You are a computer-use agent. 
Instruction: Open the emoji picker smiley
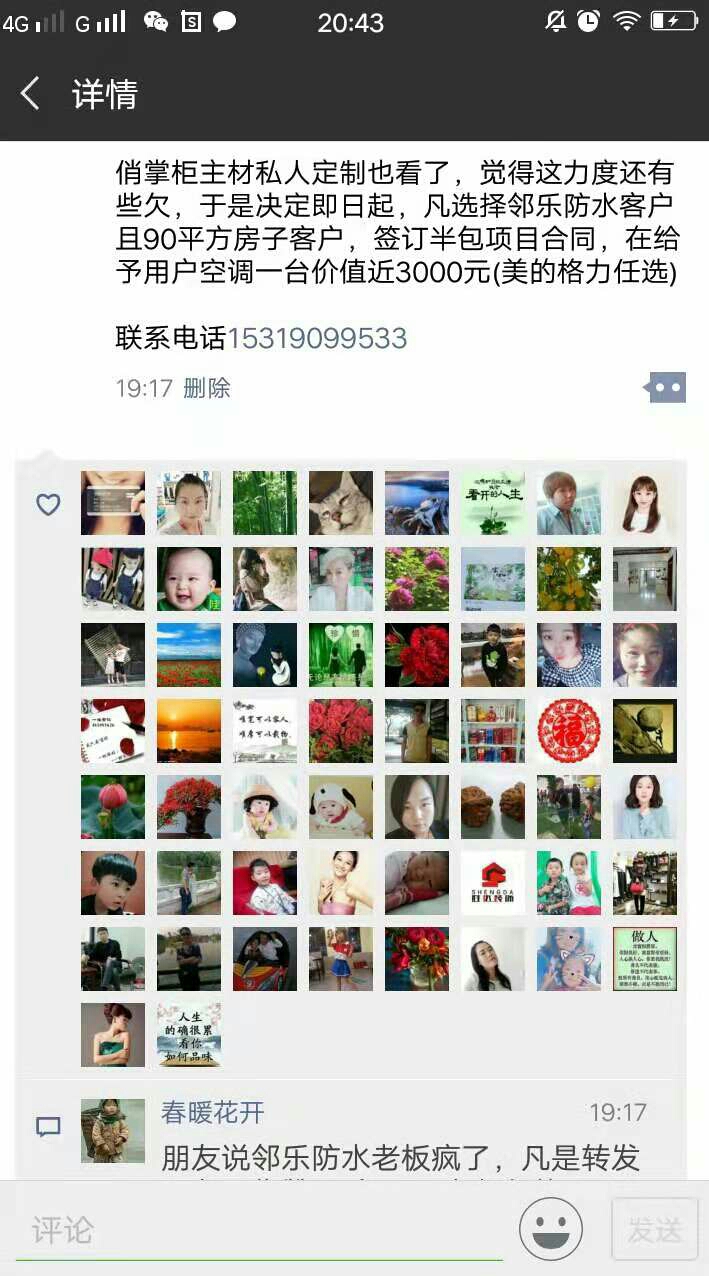tap(551, 1229)
